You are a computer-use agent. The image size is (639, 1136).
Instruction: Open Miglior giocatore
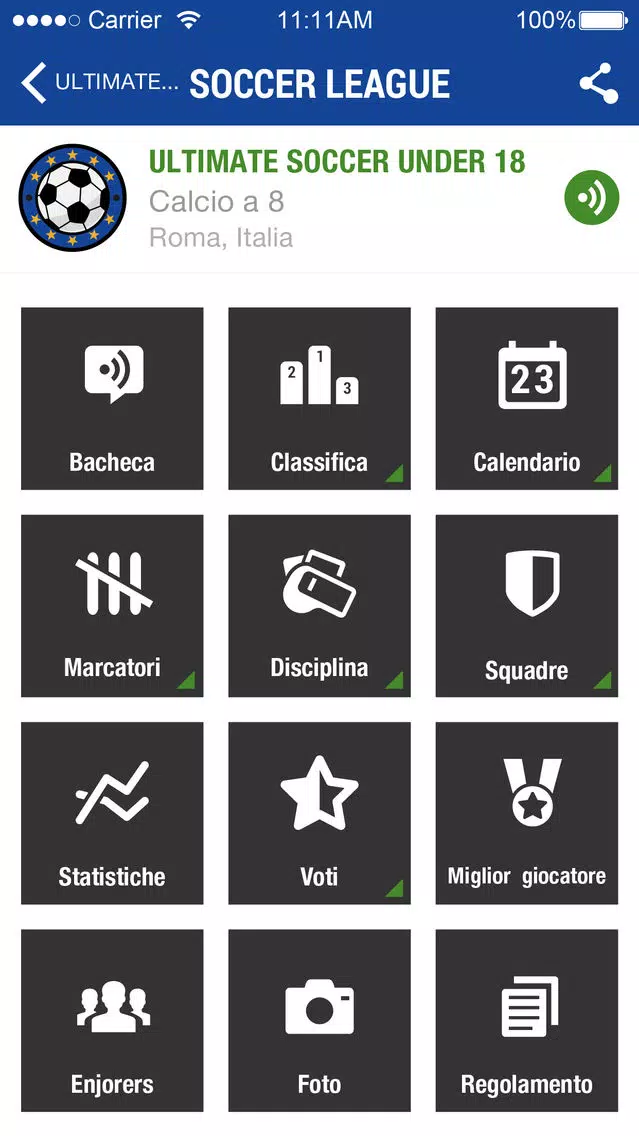coord(527,813)
